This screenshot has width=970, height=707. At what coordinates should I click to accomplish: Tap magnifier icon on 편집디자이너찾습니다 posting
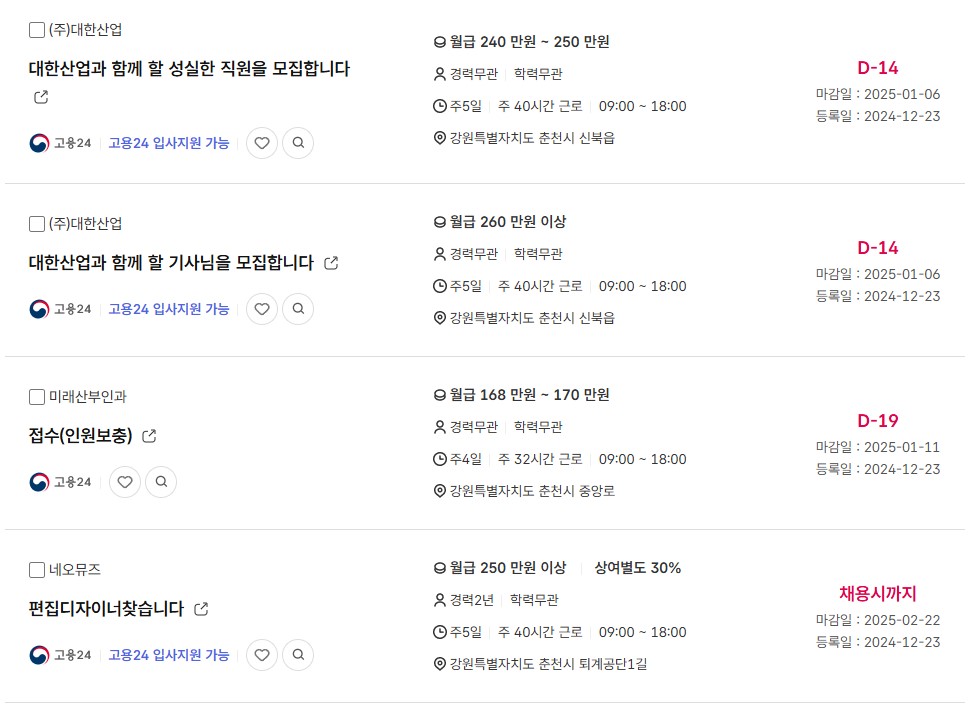point(298,655)
